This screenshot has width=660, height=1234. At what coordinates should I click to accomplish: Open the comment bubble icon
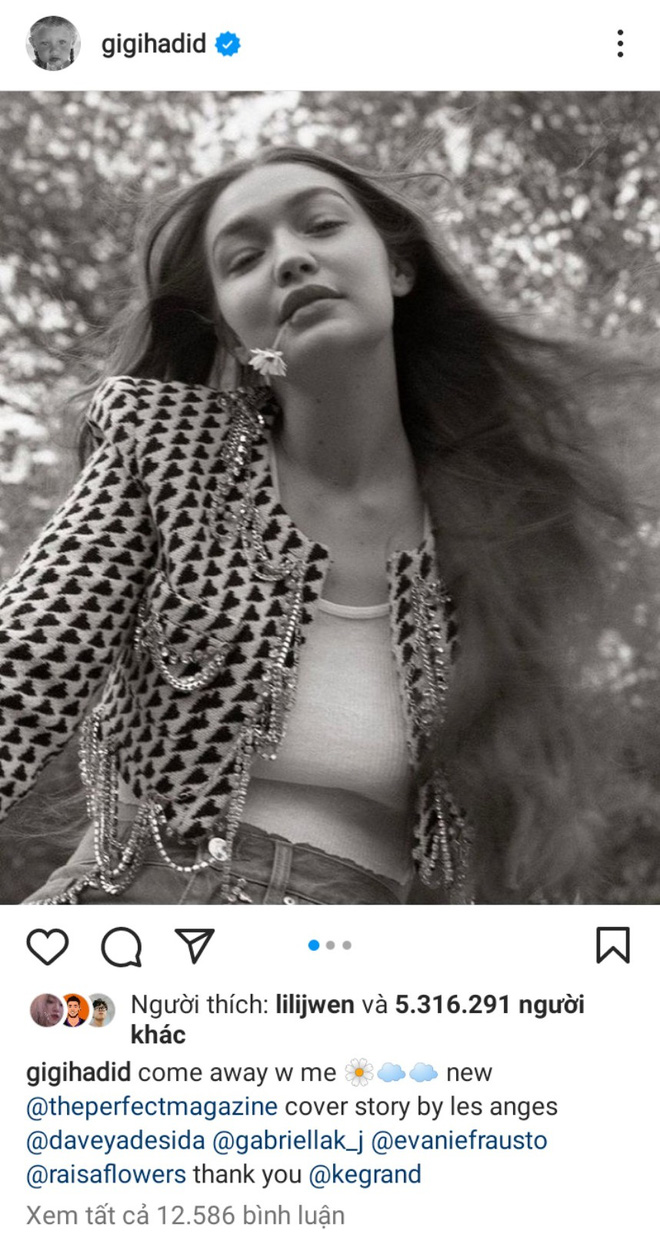(x=121, y=946)
